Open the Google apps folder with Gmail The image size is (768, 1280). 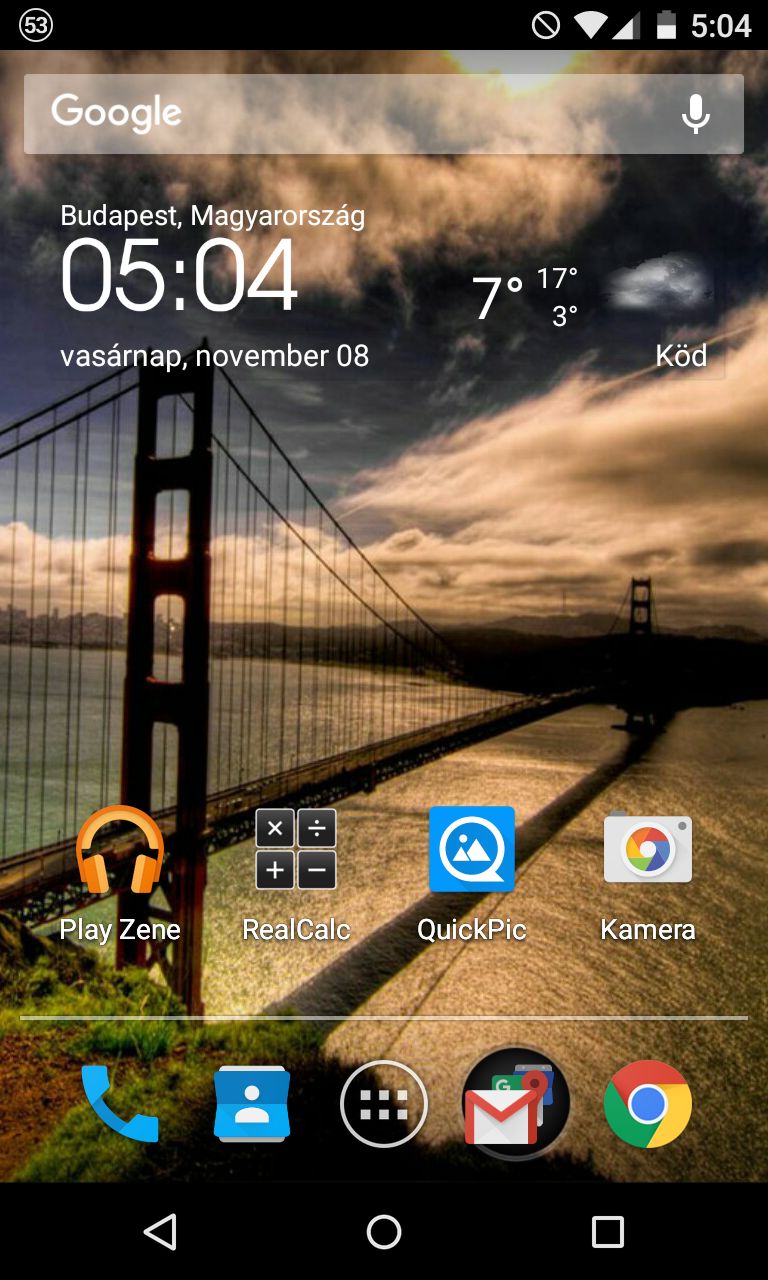tap(516, 1104)
